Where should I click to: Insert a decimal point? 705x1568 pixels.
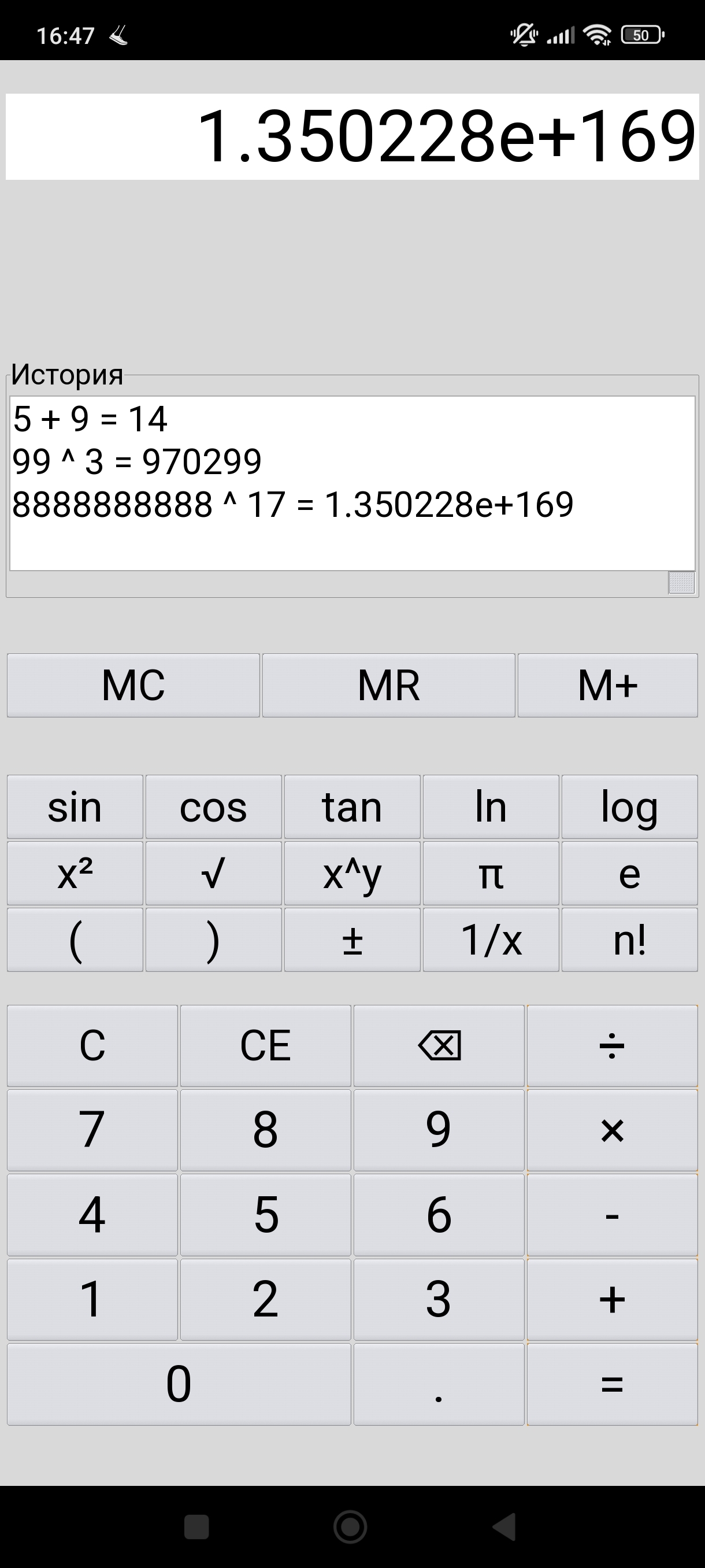(439, 1384)
